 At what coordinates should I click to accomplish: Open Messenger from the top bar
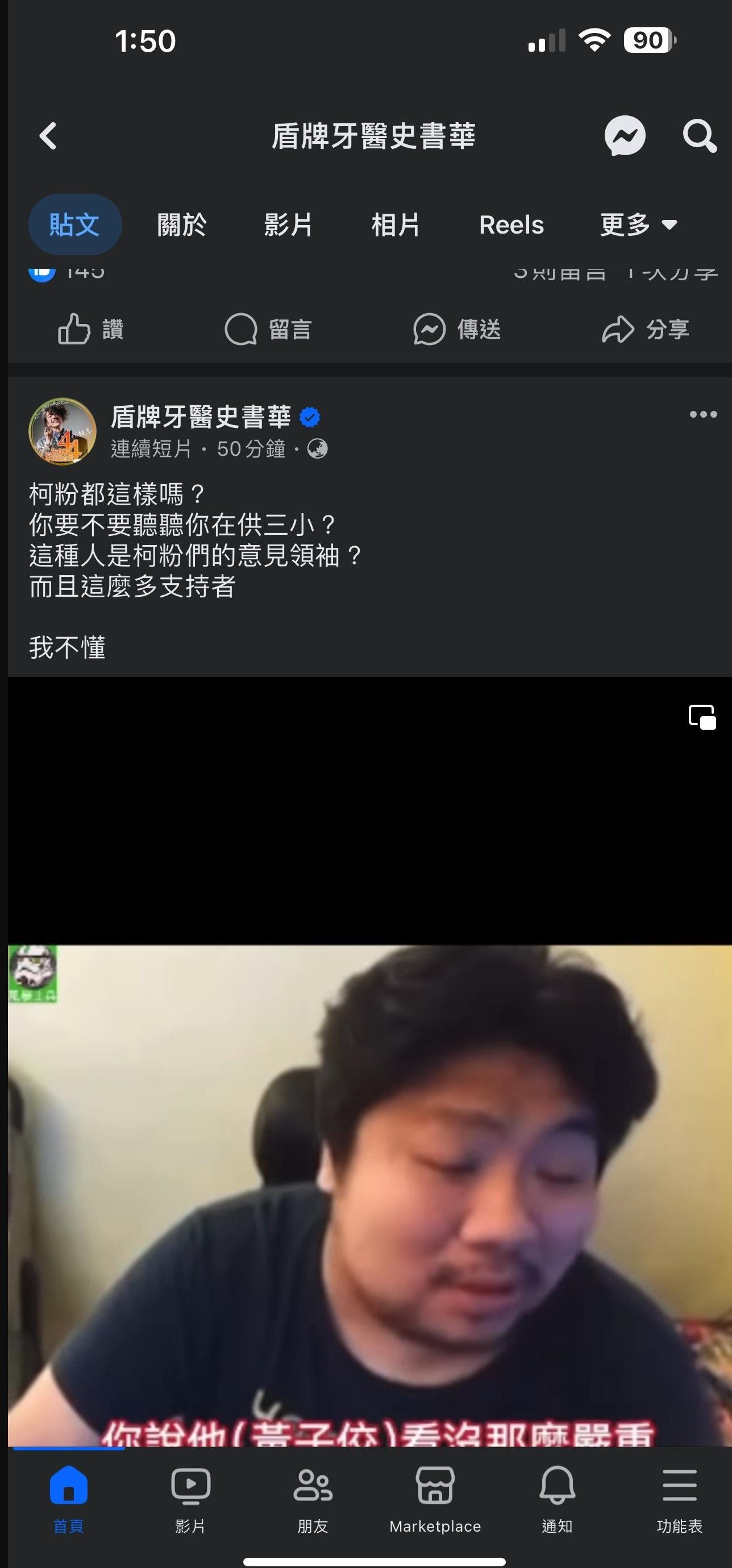click(x=624, y=136)
